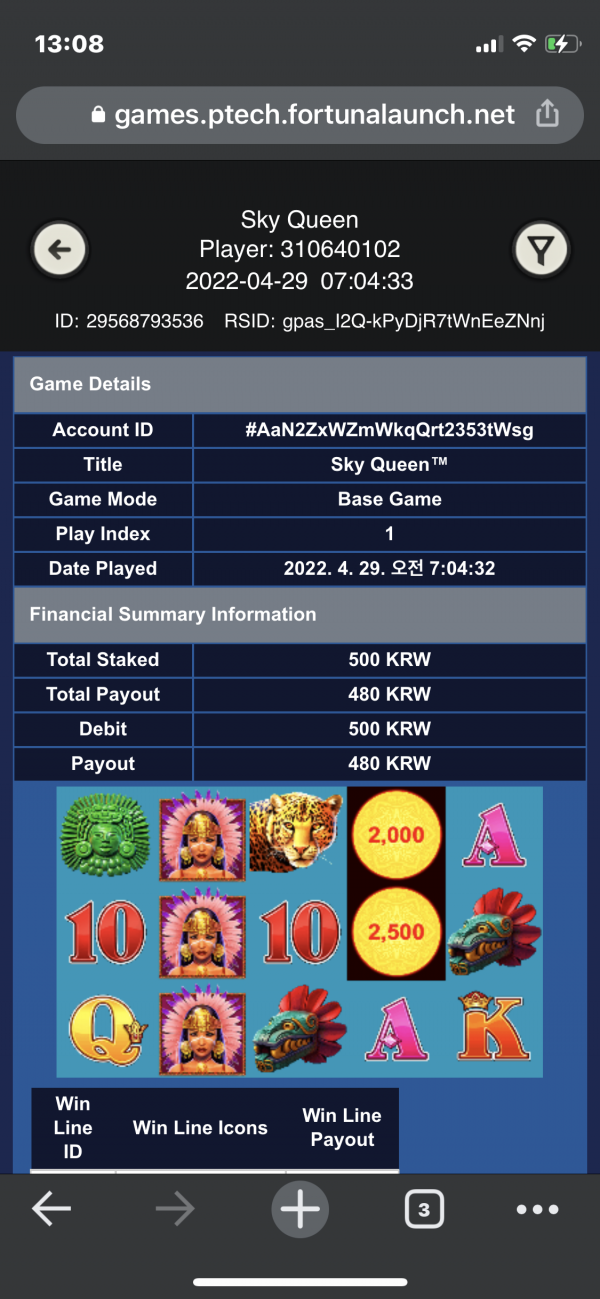Image resolution: width=600 pixels, height=1299 pixels.
Task: Open a new tab with plus button
Action: click(300, 1210)
